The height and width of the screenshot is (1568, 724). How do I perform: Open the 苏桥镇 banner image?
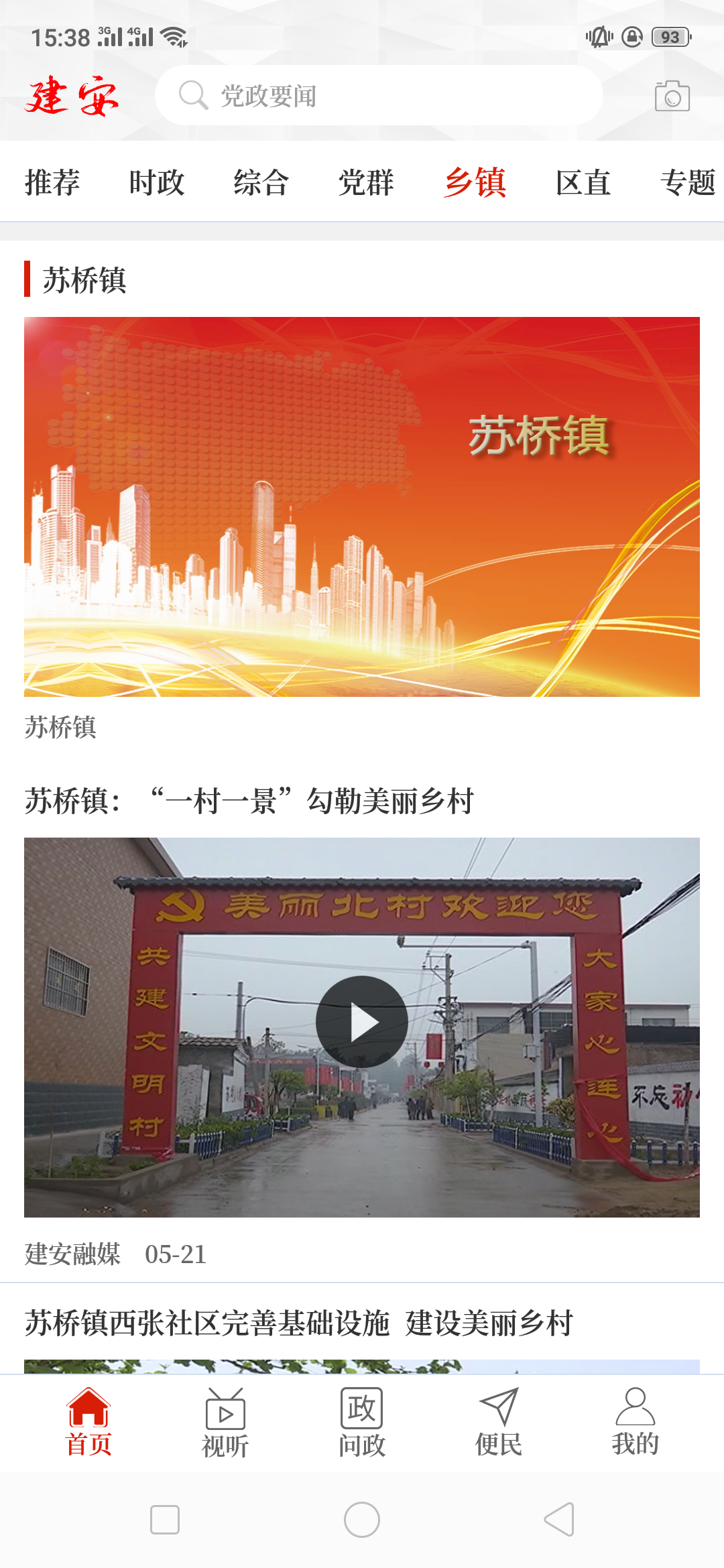362,507
